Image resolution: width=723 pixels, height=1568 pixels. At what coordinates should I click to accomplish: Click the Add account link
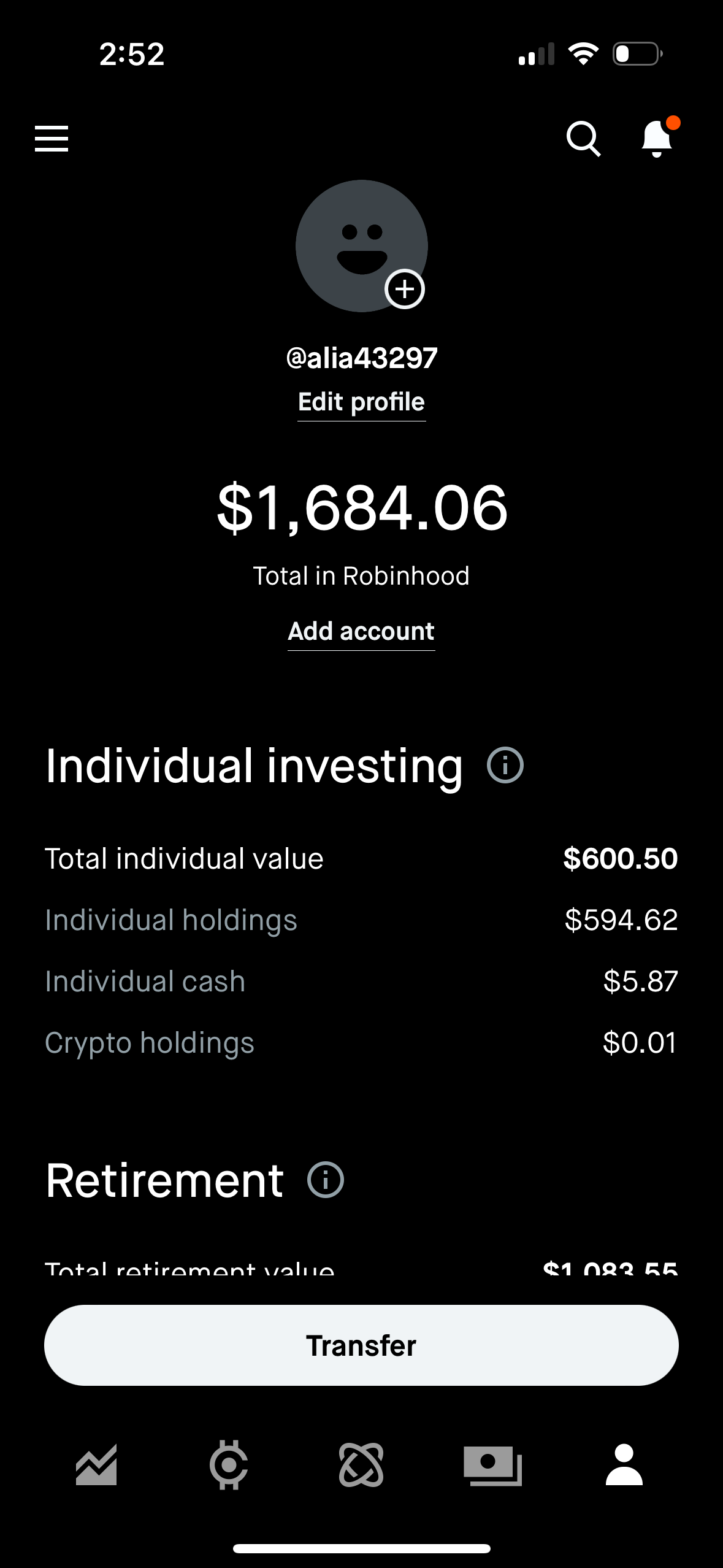pos(361,631)
